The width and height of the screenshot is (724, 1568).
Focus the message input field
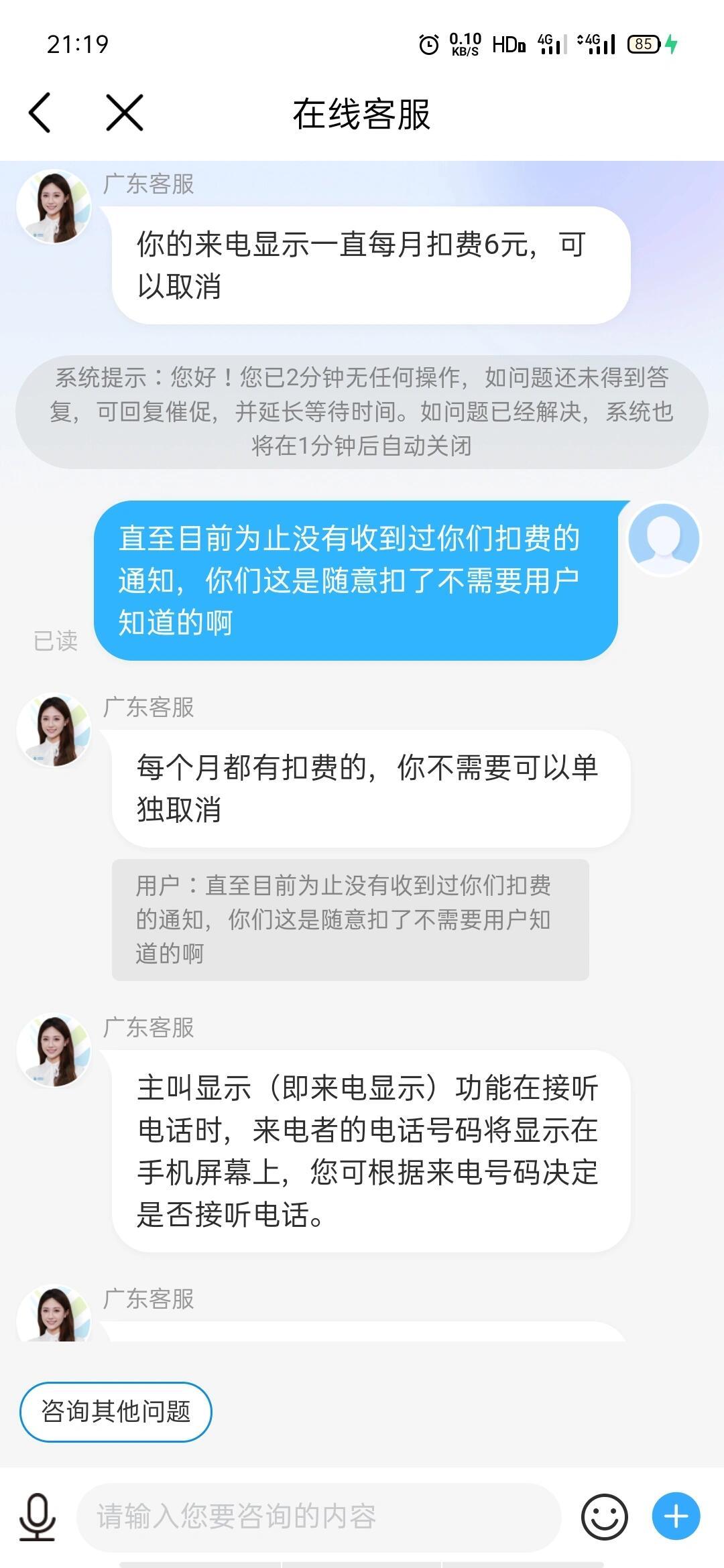point(318,1517)
